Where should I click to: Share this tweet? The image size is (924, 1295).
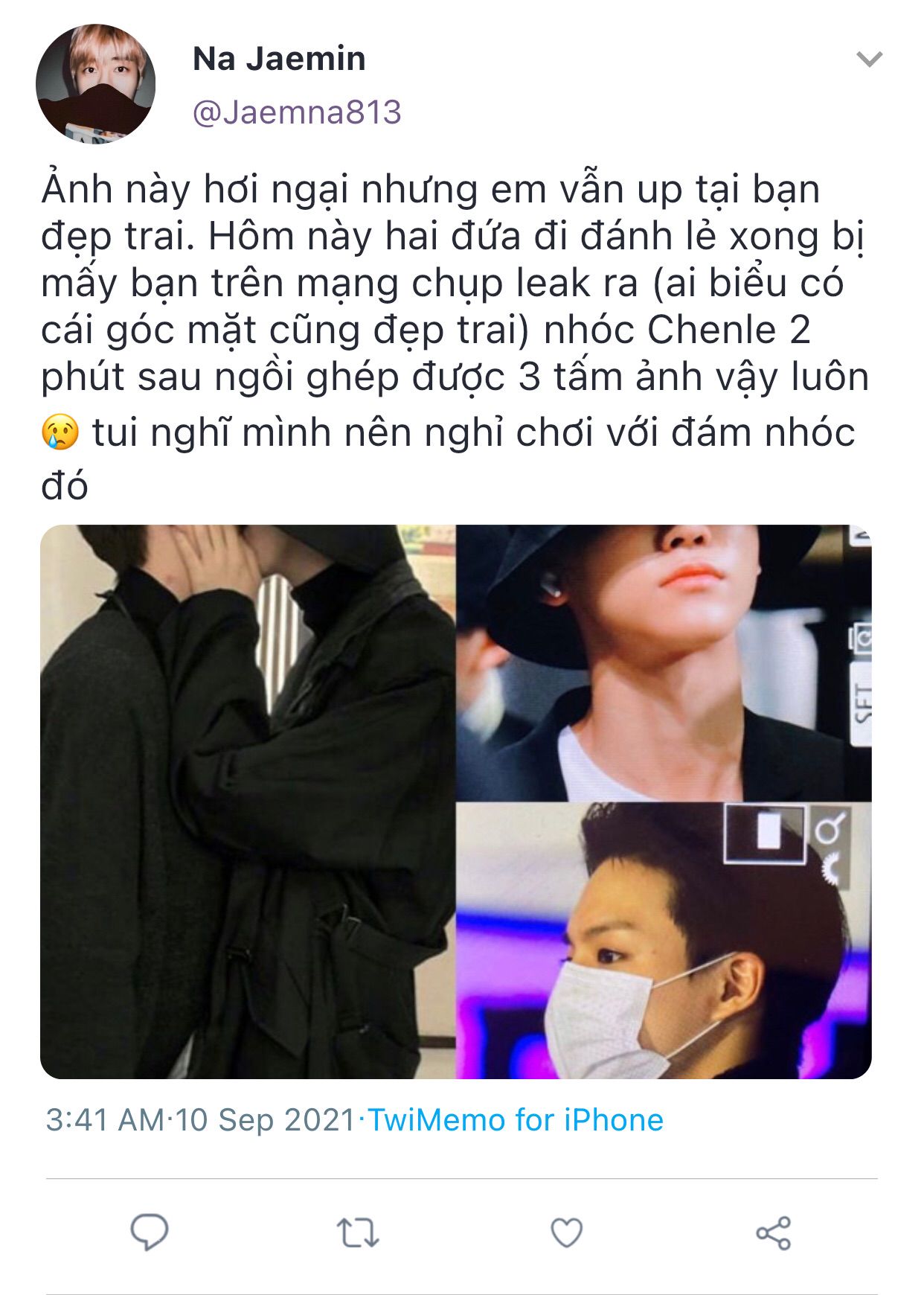click(773, 1232)
